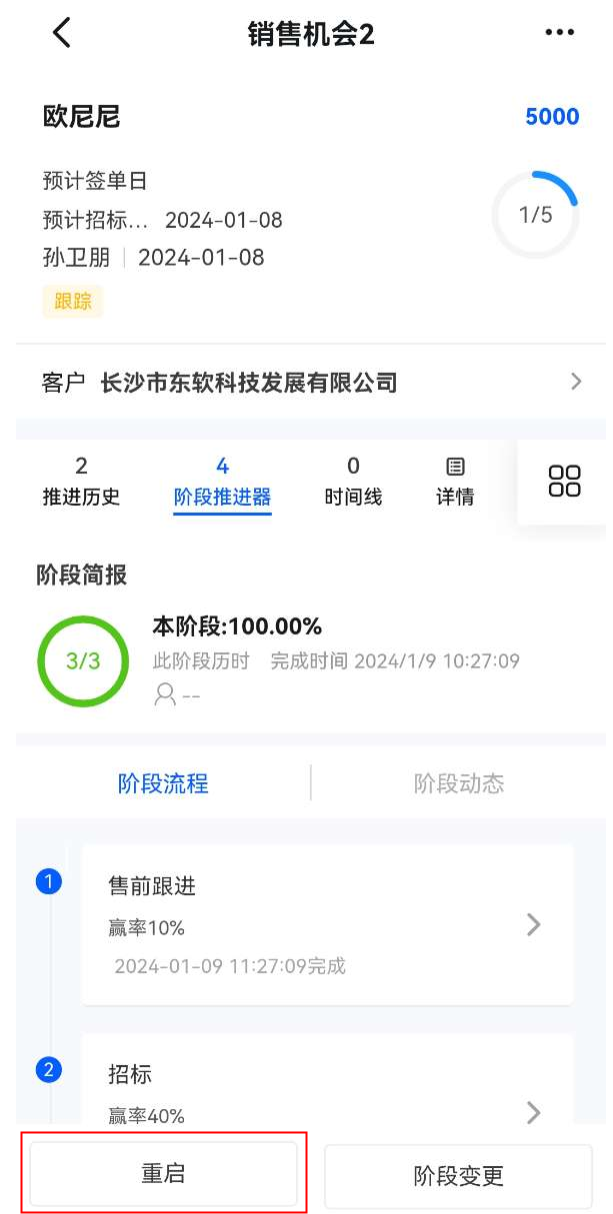Tap the 重启 button

click(x=163, y=1174)
